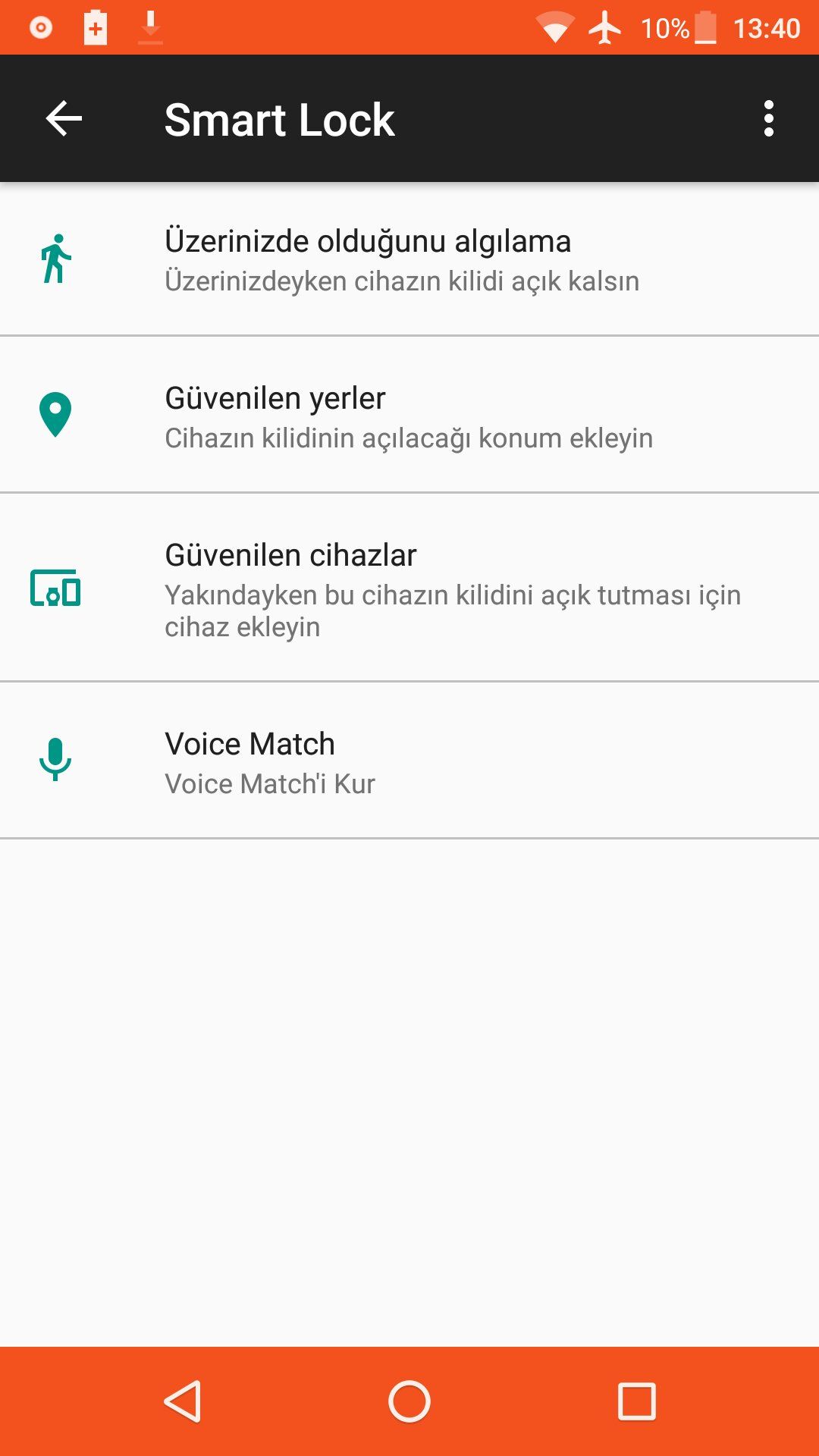
Task: Open Güvenilen yerler option
Action: click(409, 416)
